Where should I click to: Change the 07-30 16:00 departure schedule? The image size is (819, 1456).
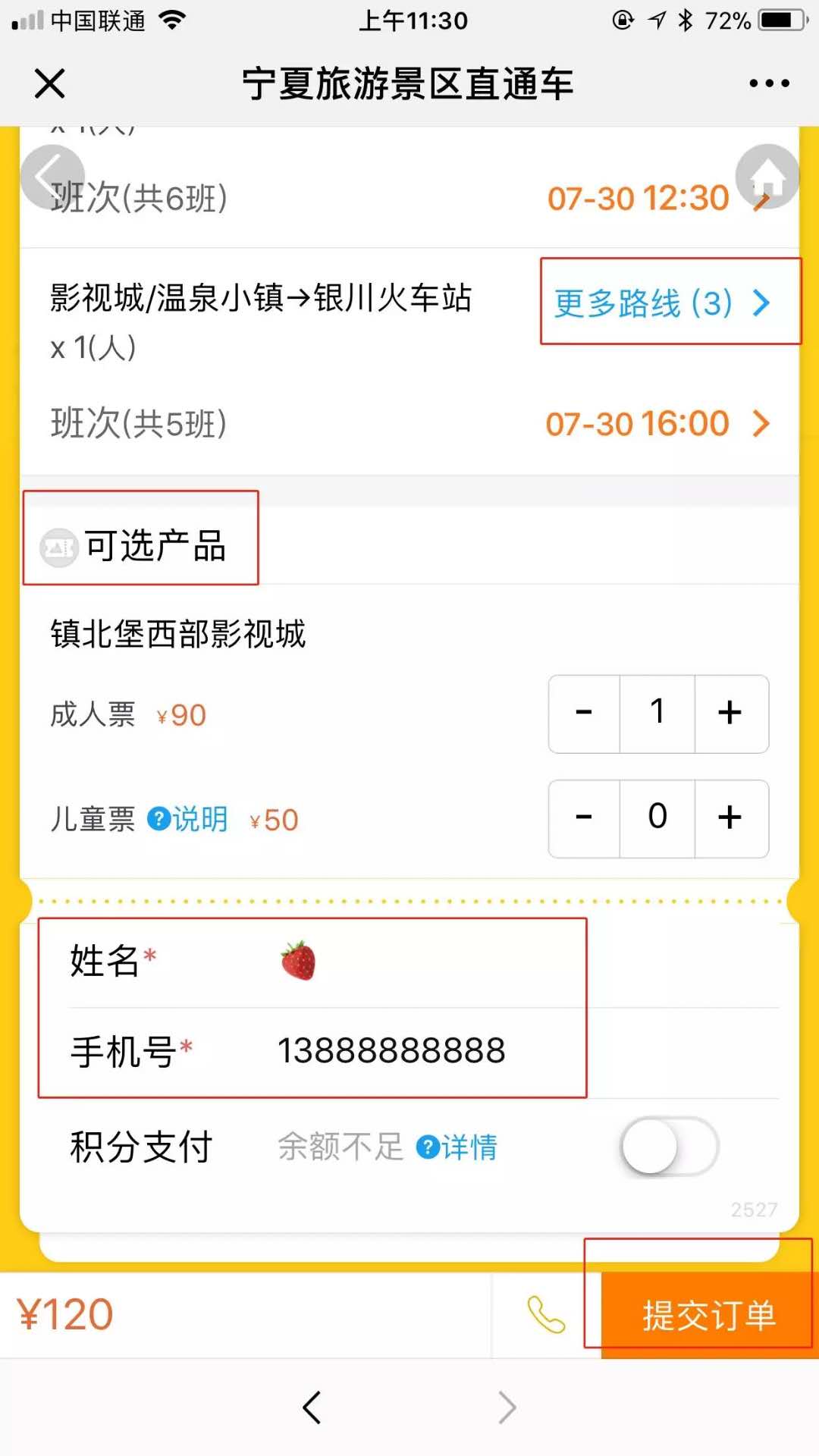(657, 424)
